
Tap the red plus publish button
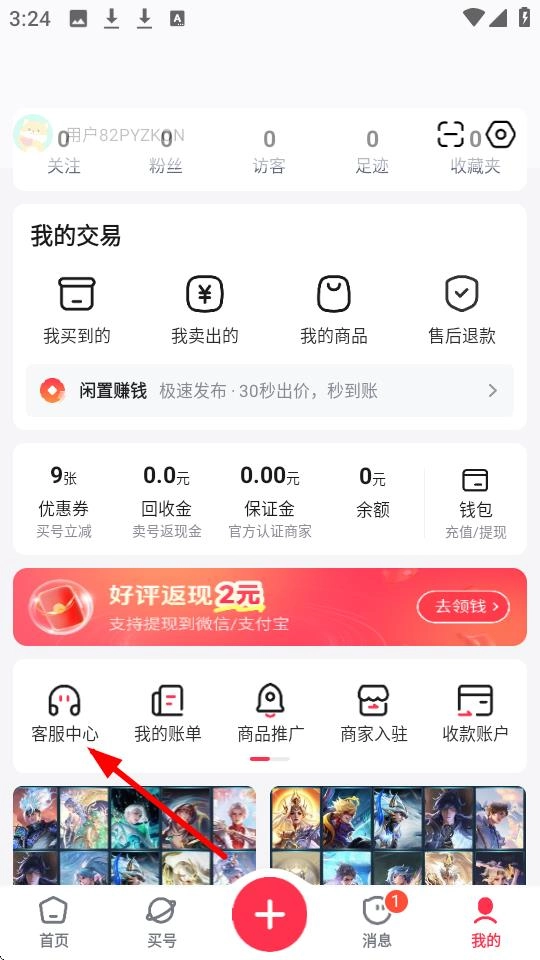click(269, 914)
